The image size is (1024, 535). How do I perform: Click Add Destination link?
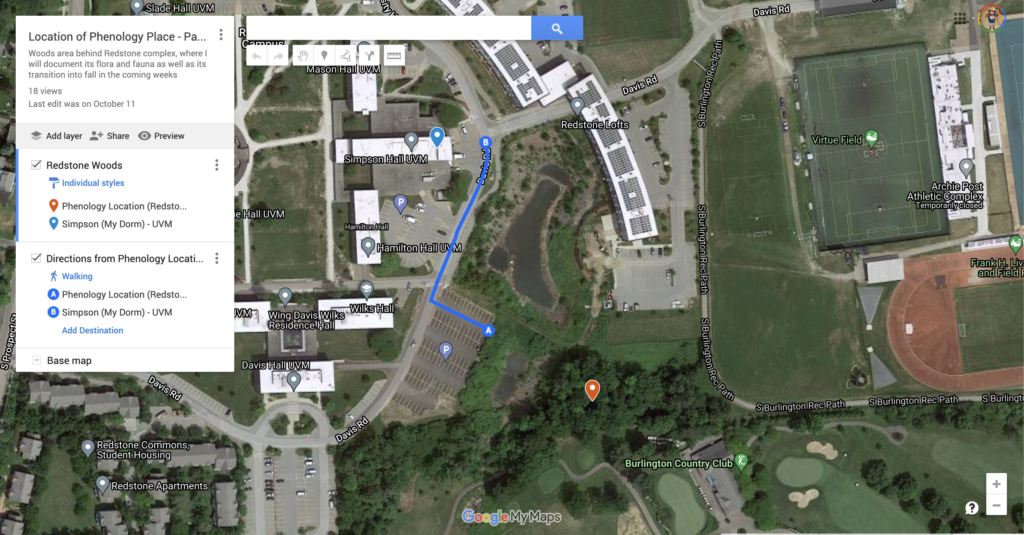(92, 330)
